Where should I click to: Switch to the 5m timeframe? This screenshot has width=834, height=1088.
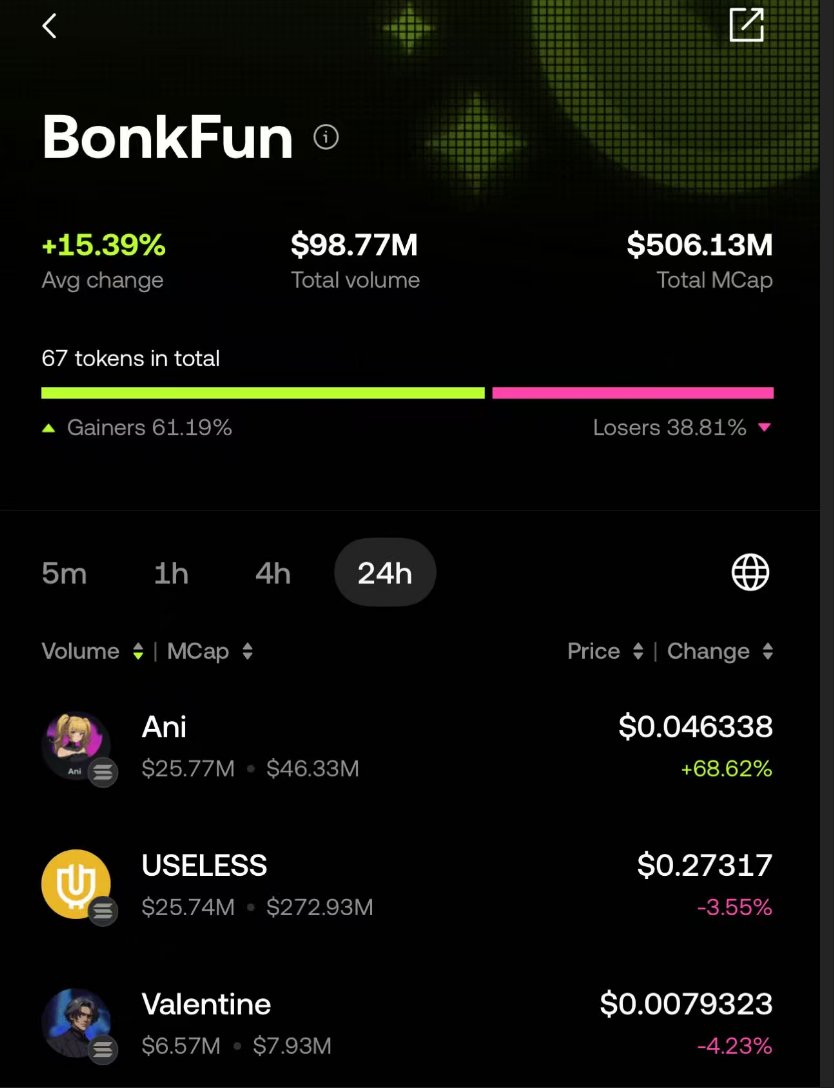click(x=64, y=573)
